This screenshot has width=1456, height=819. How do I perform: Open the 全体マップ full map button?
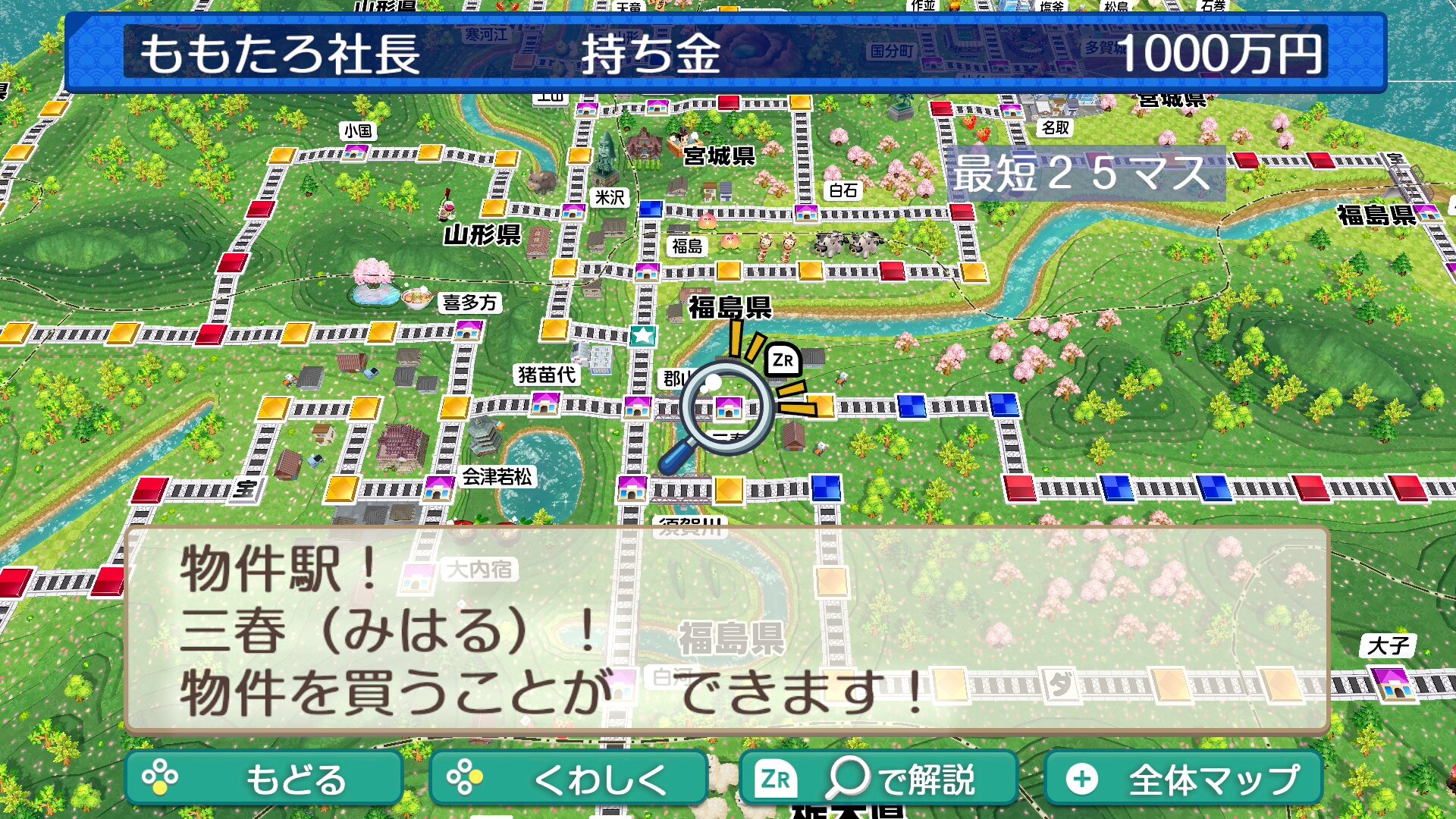click(1183, 779)
